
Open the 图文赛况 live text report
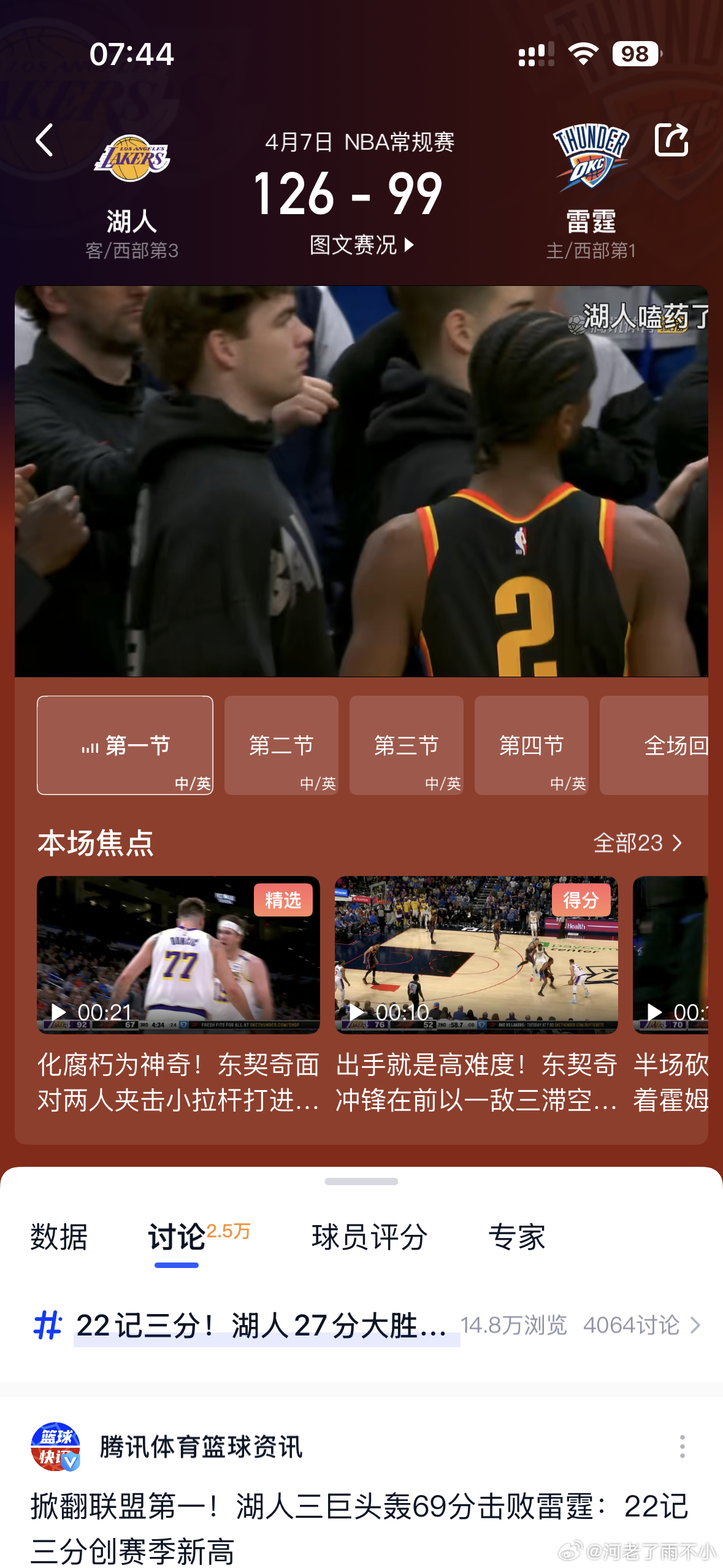(x=362, y=245)
